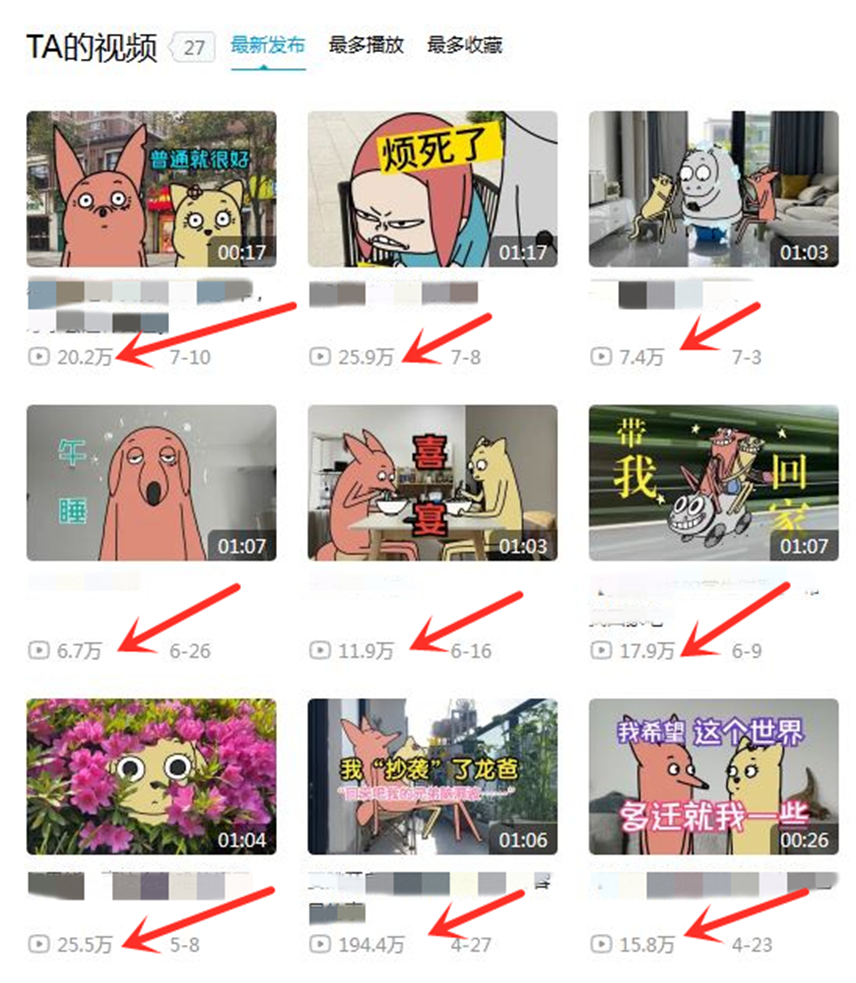The image size is (856, 983).
Task: Watch the 我“抄袭”了龙爸 video
Action: coord(432,776)
